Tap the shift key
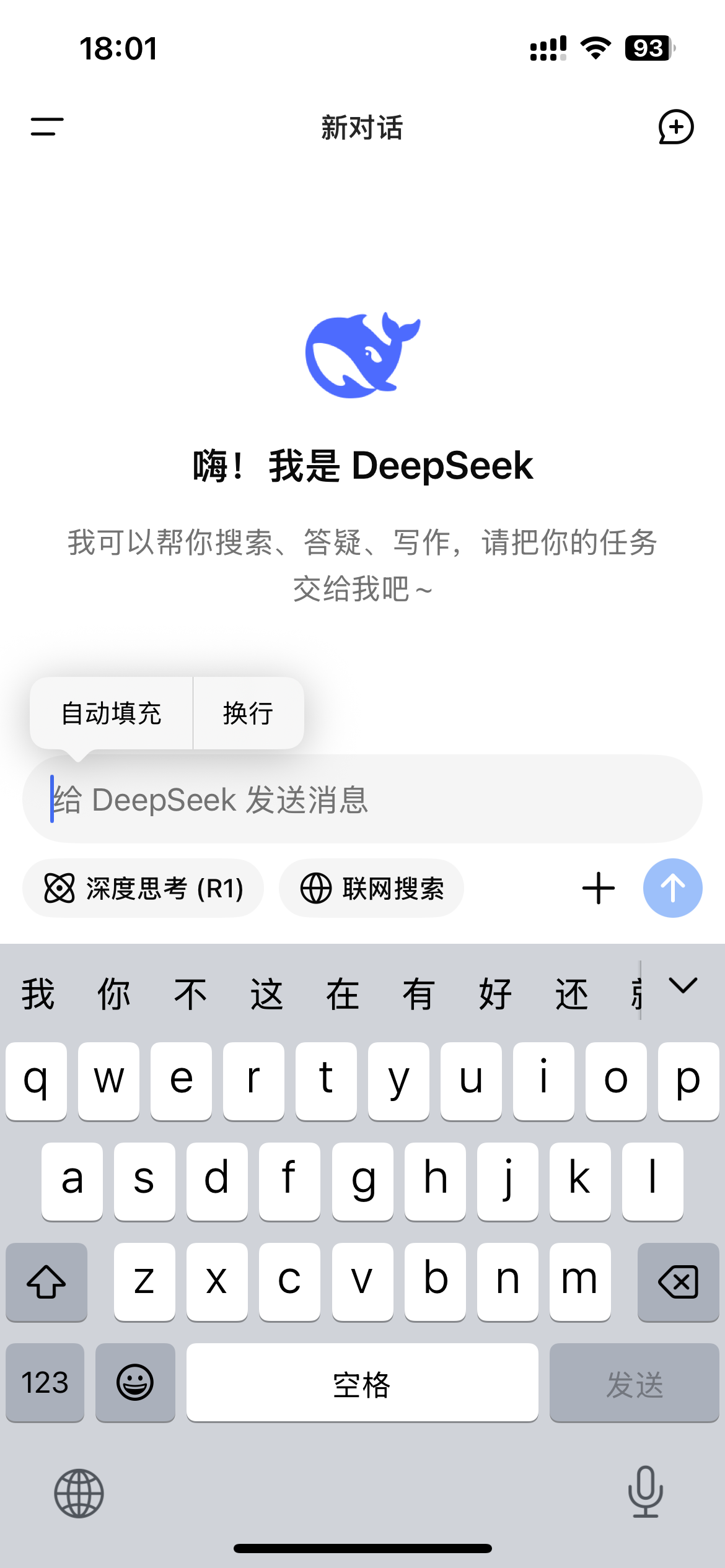This screenshot has height=1568, width=725. [x=46, y=1281]
